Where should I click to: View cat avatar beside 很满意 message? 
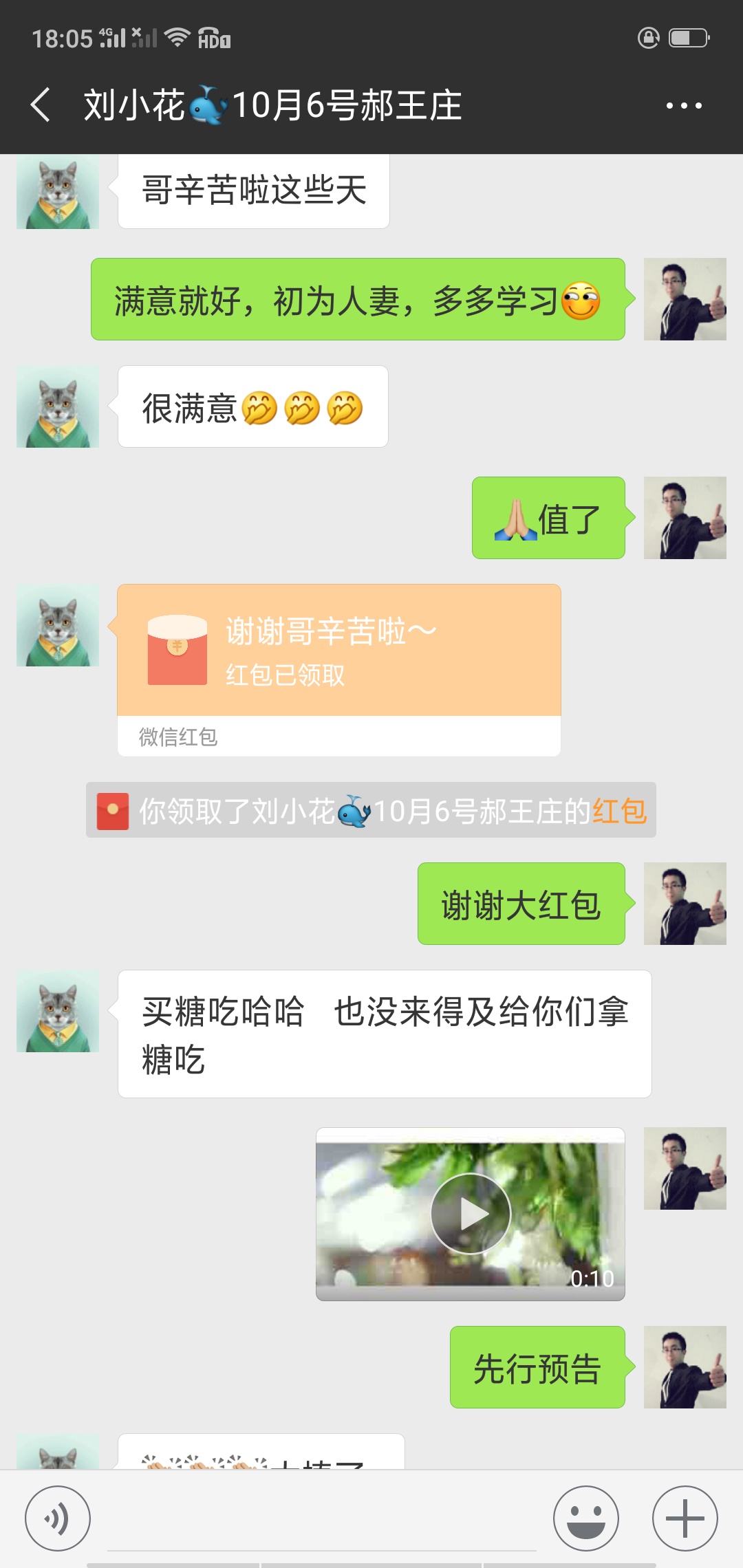pos(58,406)
